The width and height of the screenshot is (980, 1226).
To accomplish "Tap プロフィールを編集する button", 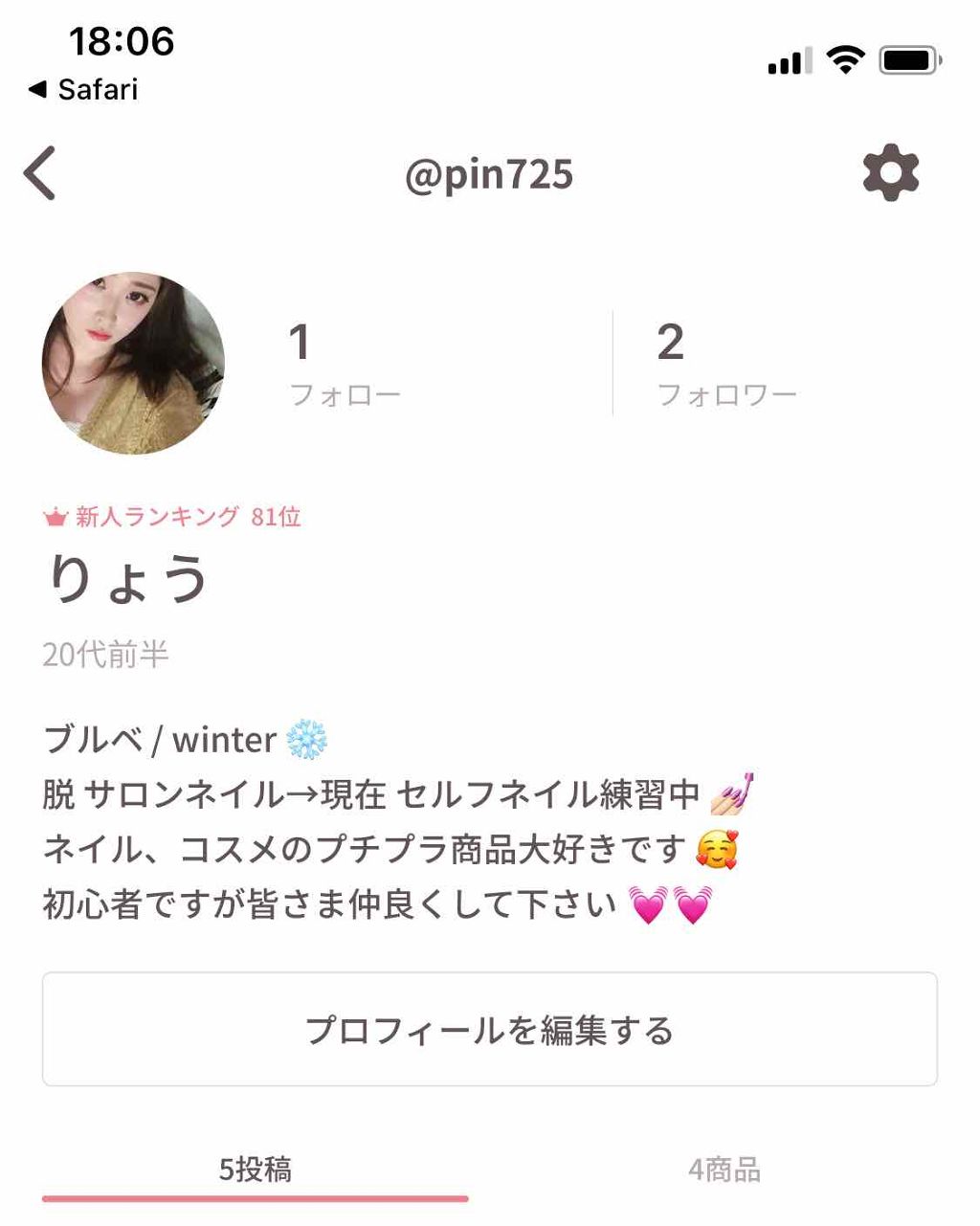I will click(x=489, y=1030).
